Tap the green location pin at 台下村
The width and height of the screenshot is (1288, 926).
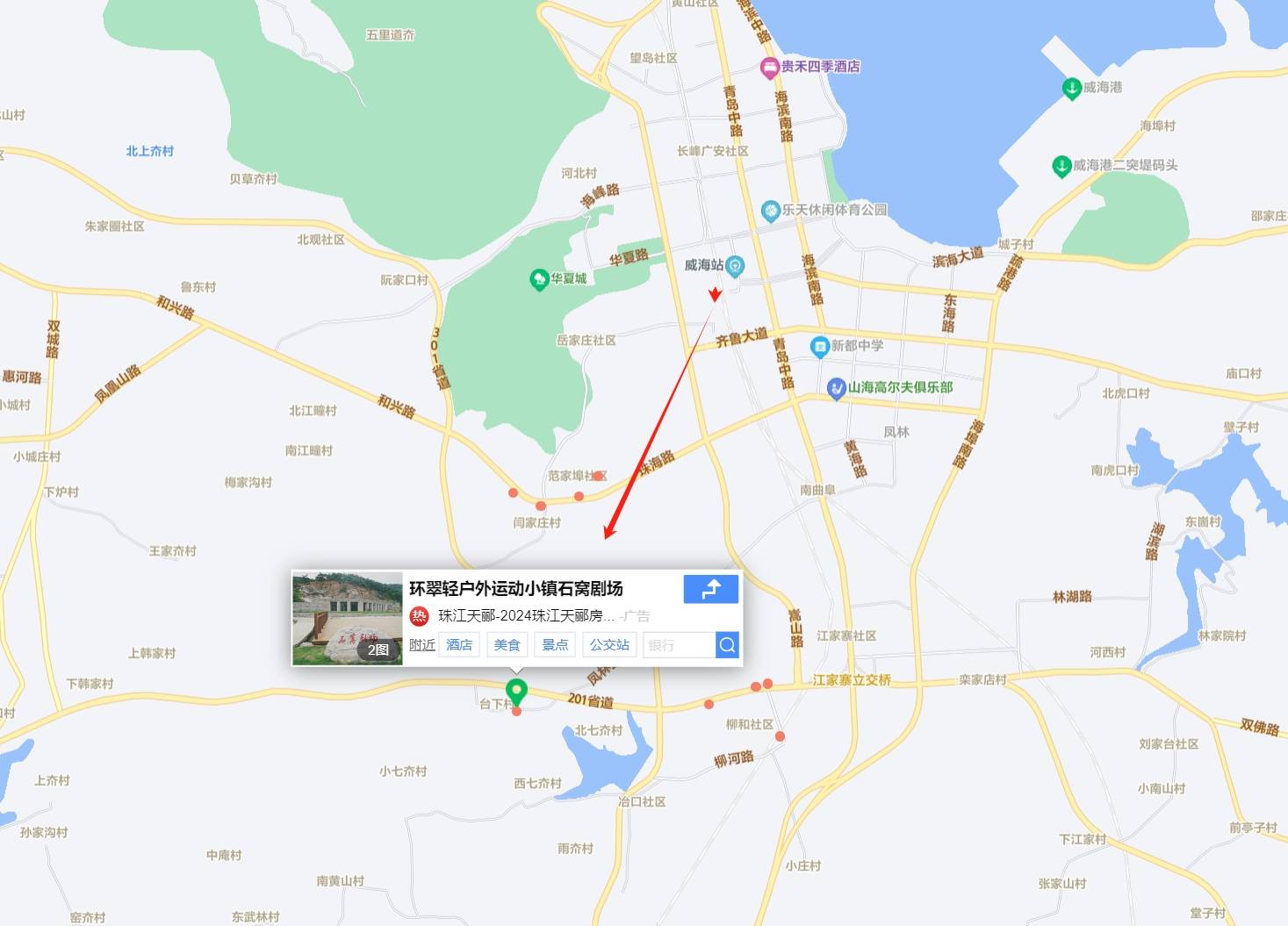[x=516, y=691]
